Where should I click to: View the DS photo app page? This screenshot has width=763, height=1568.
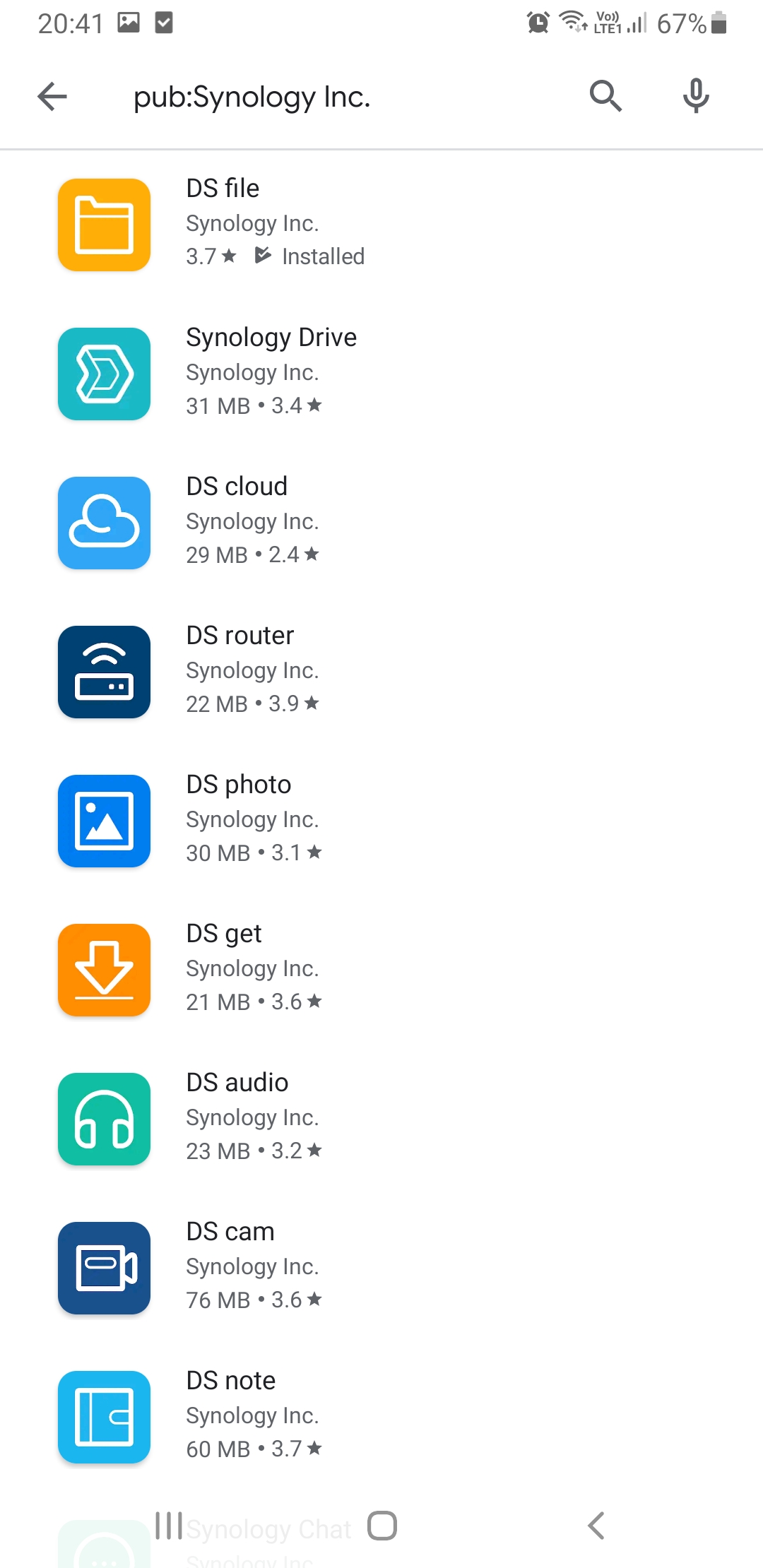click(381, 820)
